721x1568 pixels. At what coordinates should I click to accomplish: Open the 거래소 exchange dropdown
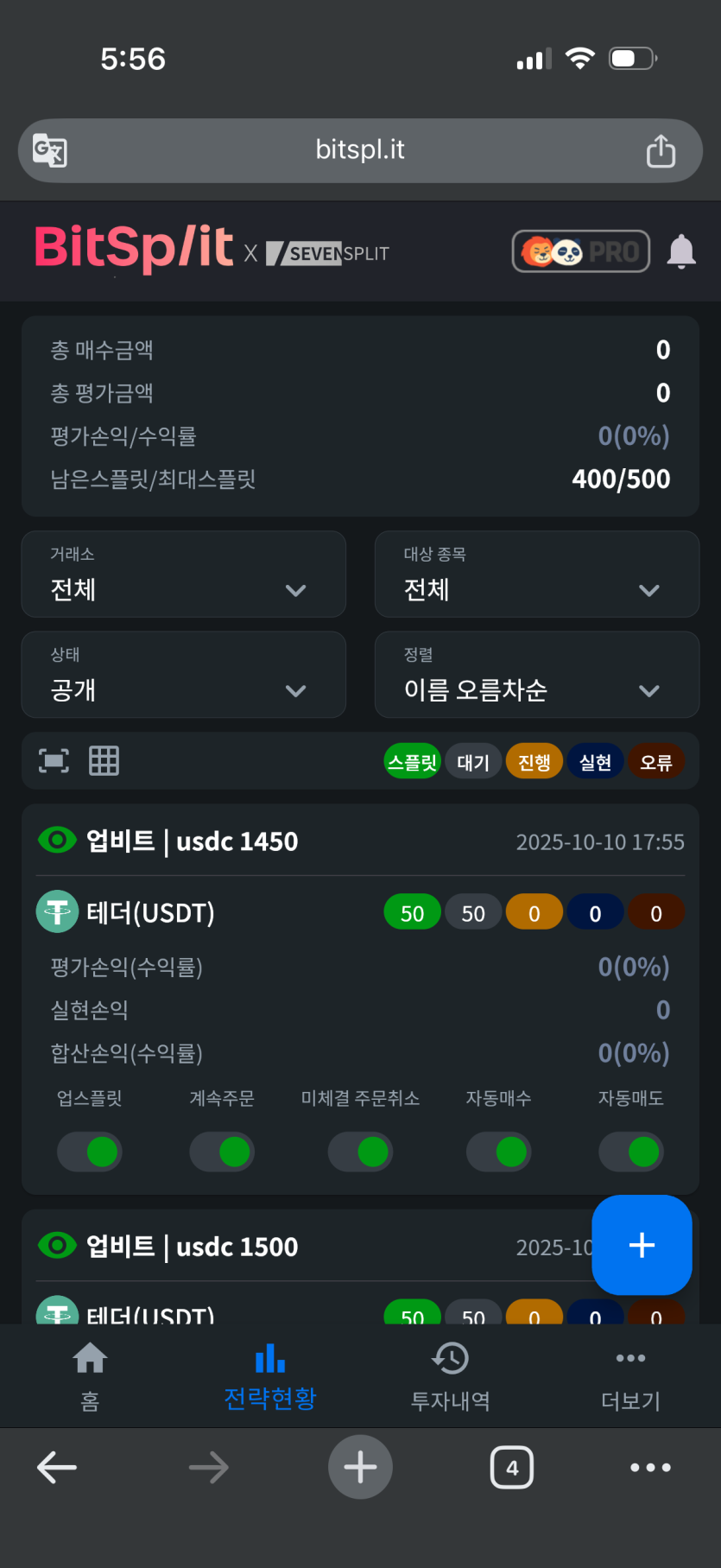(x=183, y=575)
